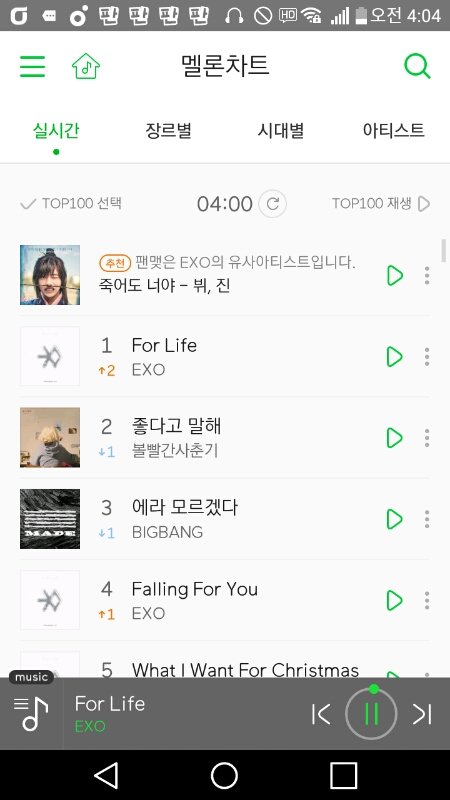Switch to the 시대별 tab
The width and height of the screenshot is (450, 800).
[x=281, y=131]
